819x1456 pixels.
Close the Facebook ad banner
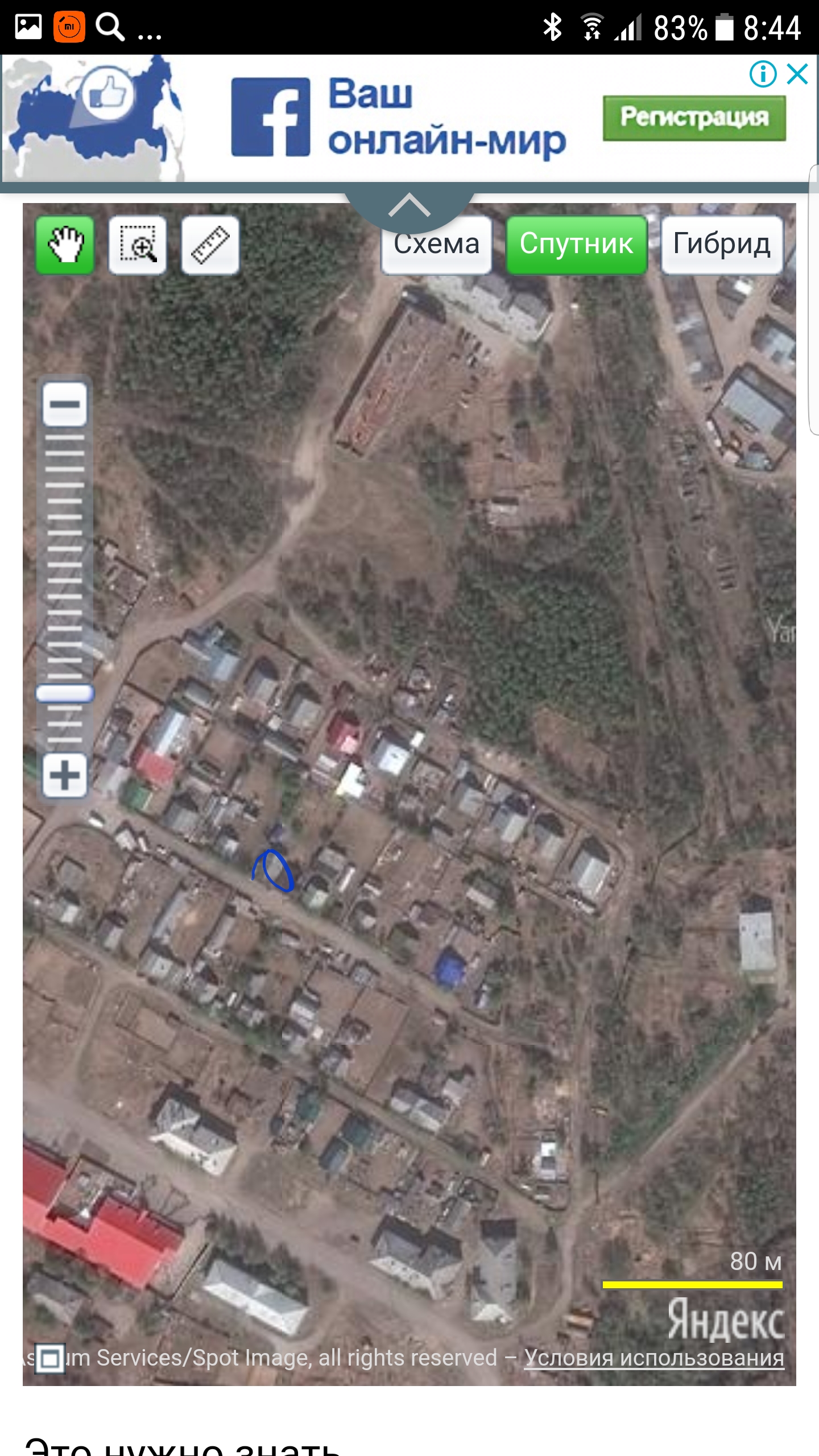pos(797,74)
